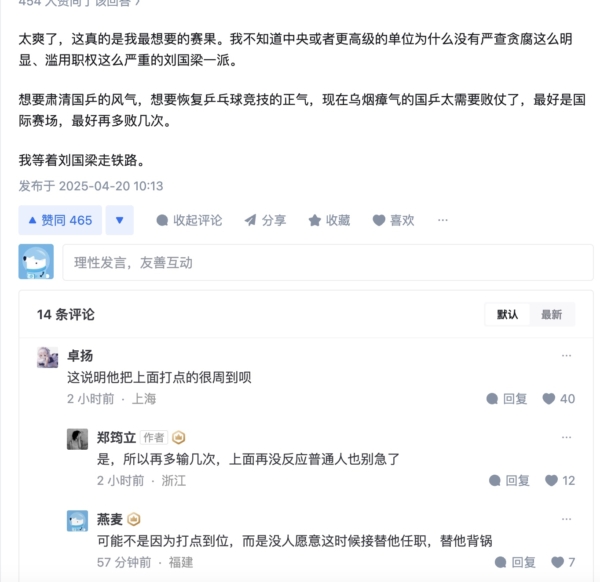Save the answer with 收藏

tap(329, 220)
